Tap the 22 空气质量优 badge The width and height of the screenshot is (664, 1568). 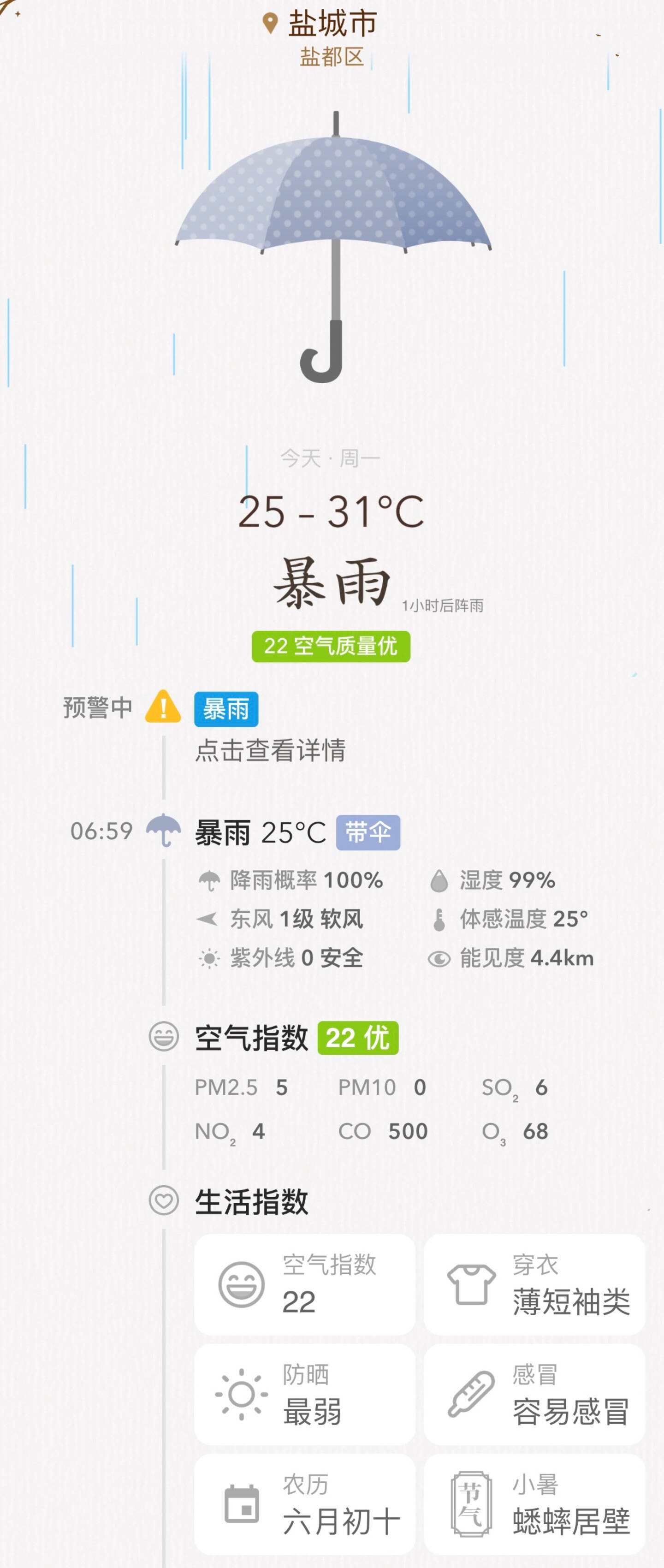(331, 646)
